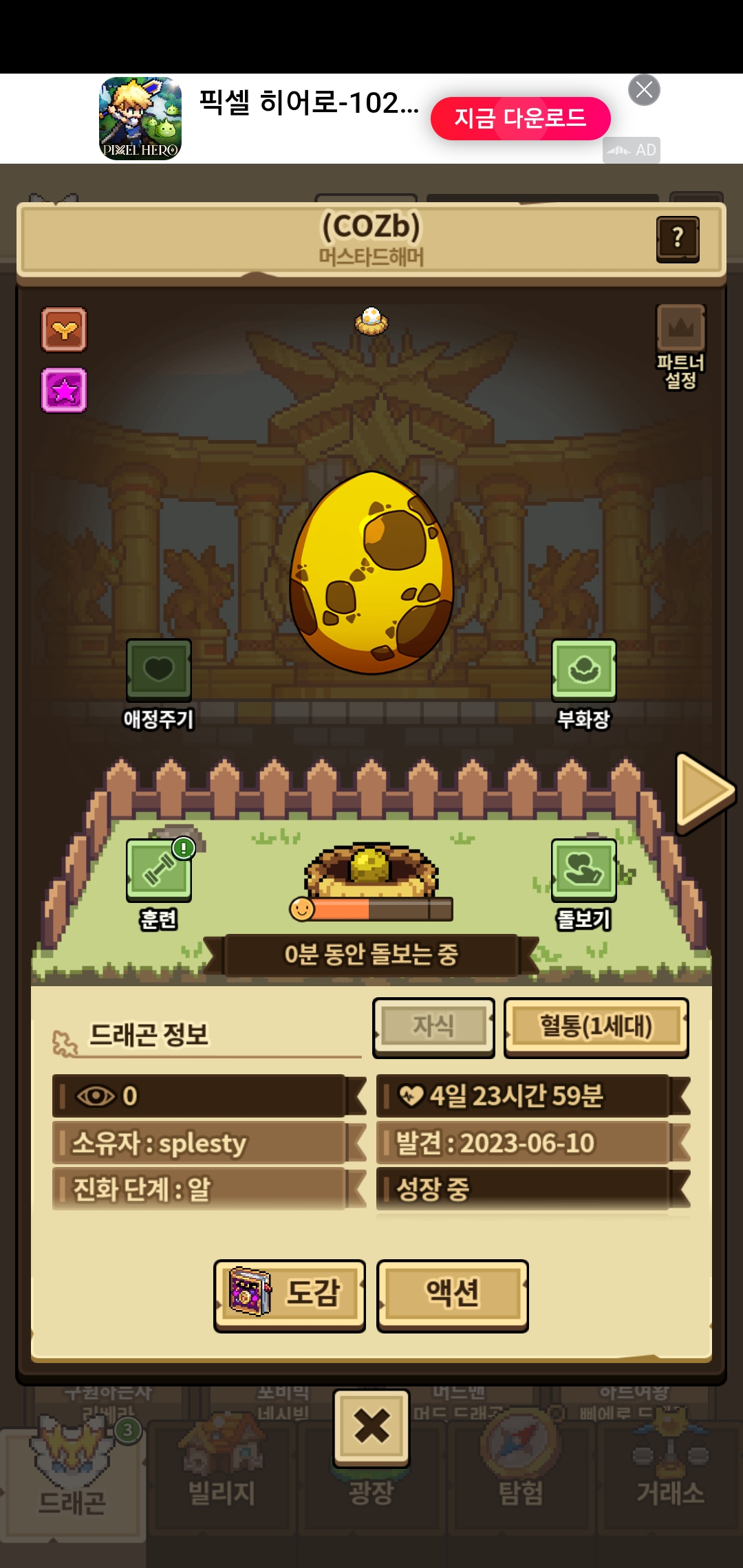
Task: Open the help question mark button
Action: tap(678, 239)
